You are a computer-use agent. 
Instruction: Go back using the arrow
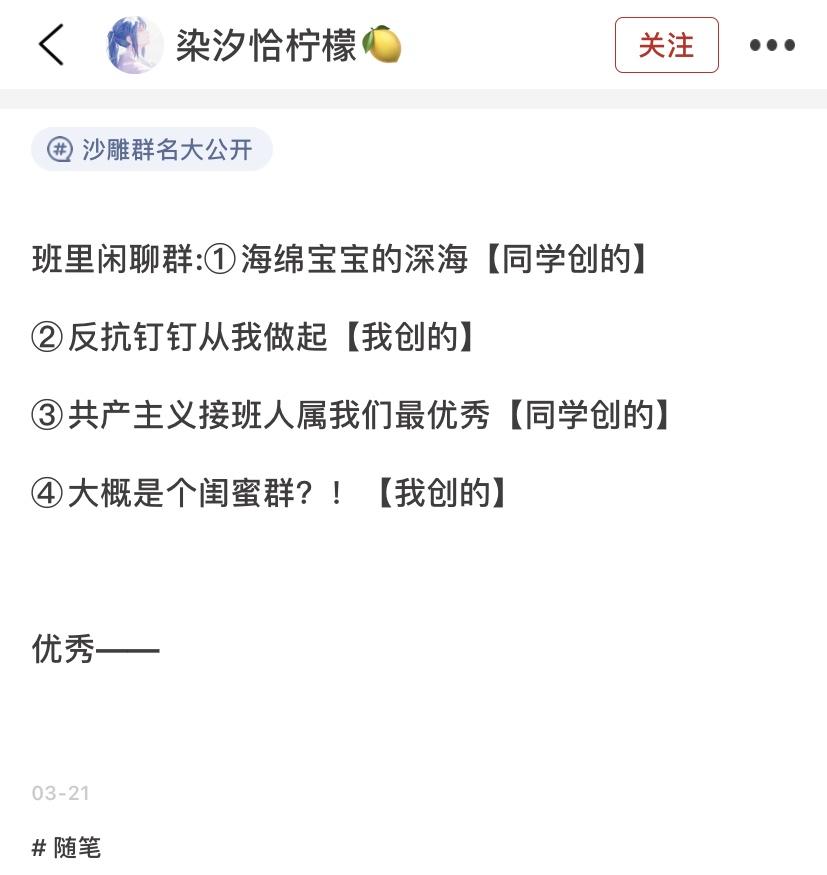pyautogui.click(x=50, y=45)
